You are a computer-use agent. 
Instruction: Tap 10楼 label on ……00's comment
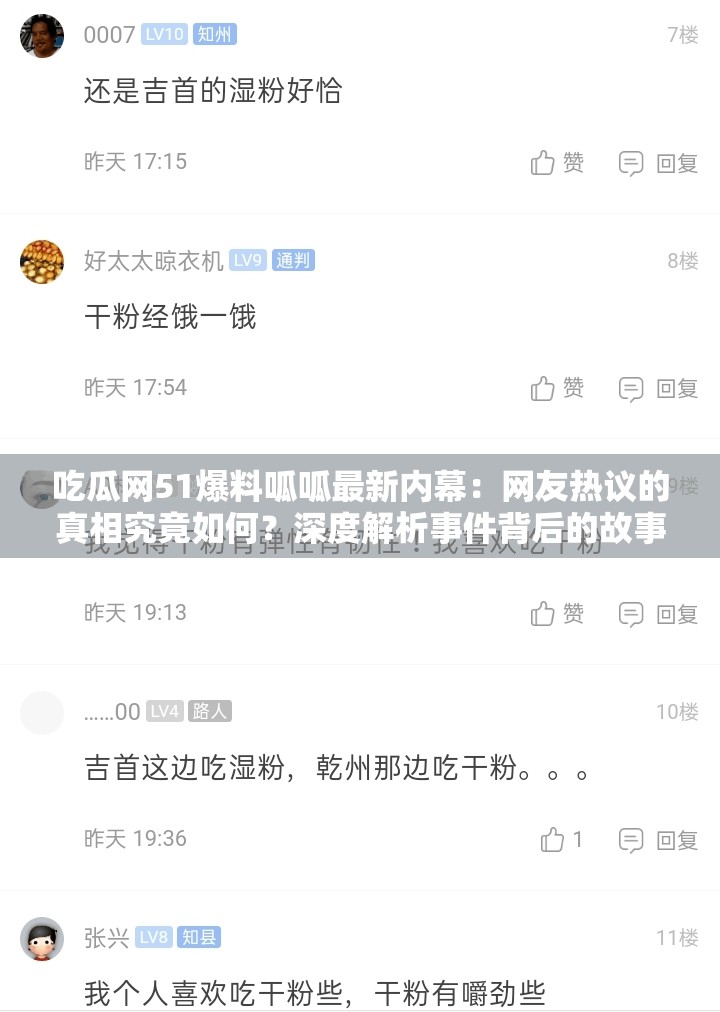click(x=680, y=711)
